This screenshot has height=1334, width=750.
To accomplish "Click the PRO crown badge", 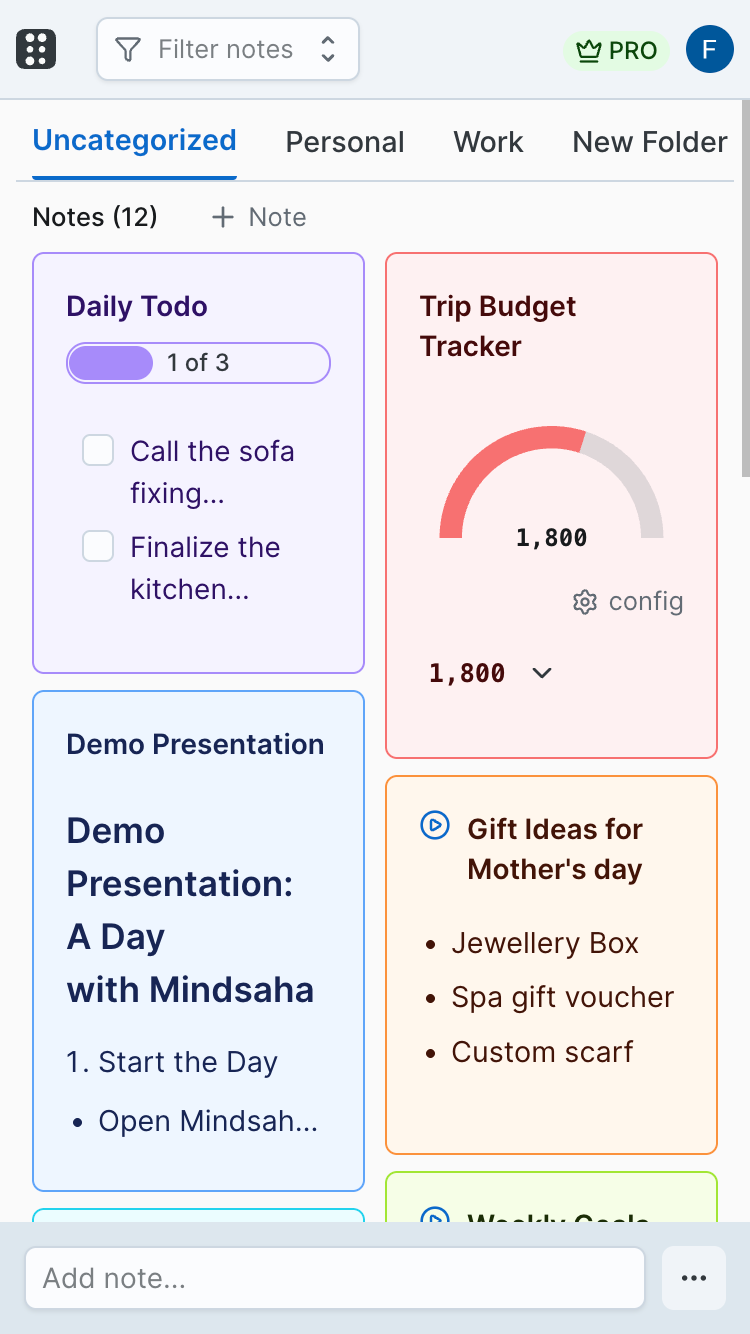I will click(616, 49).
